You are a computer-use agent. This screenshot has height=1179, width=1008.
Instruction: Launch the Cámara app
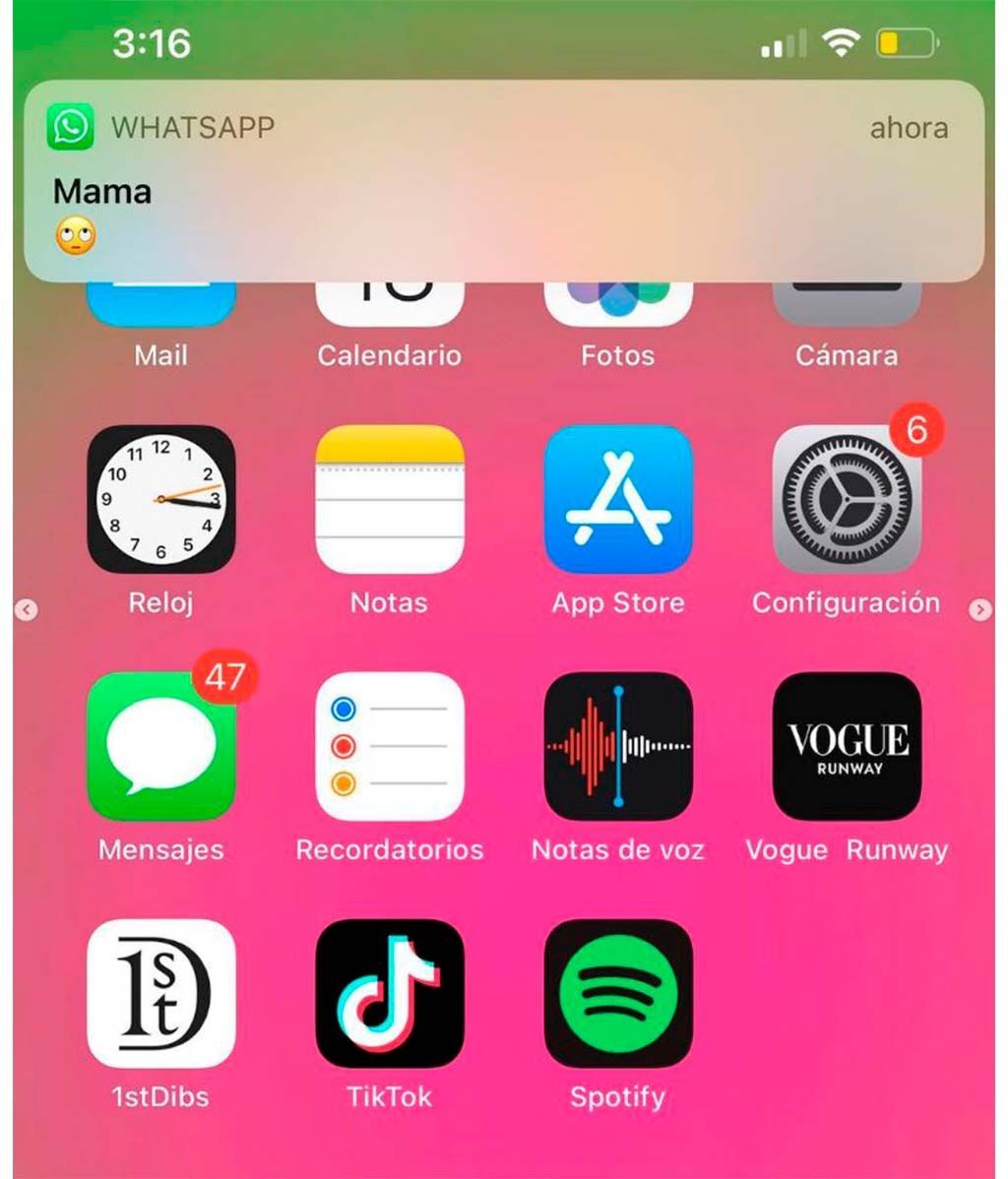[x=847, y=307]
